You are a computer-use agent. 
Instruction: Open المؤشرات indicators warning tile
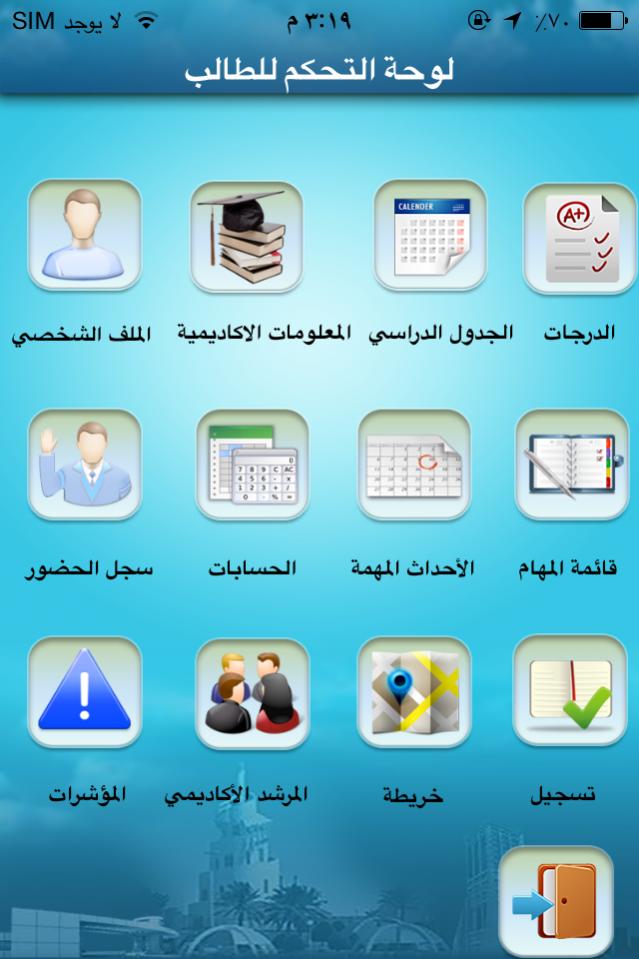pyautogui.click(x=84, y=692)
